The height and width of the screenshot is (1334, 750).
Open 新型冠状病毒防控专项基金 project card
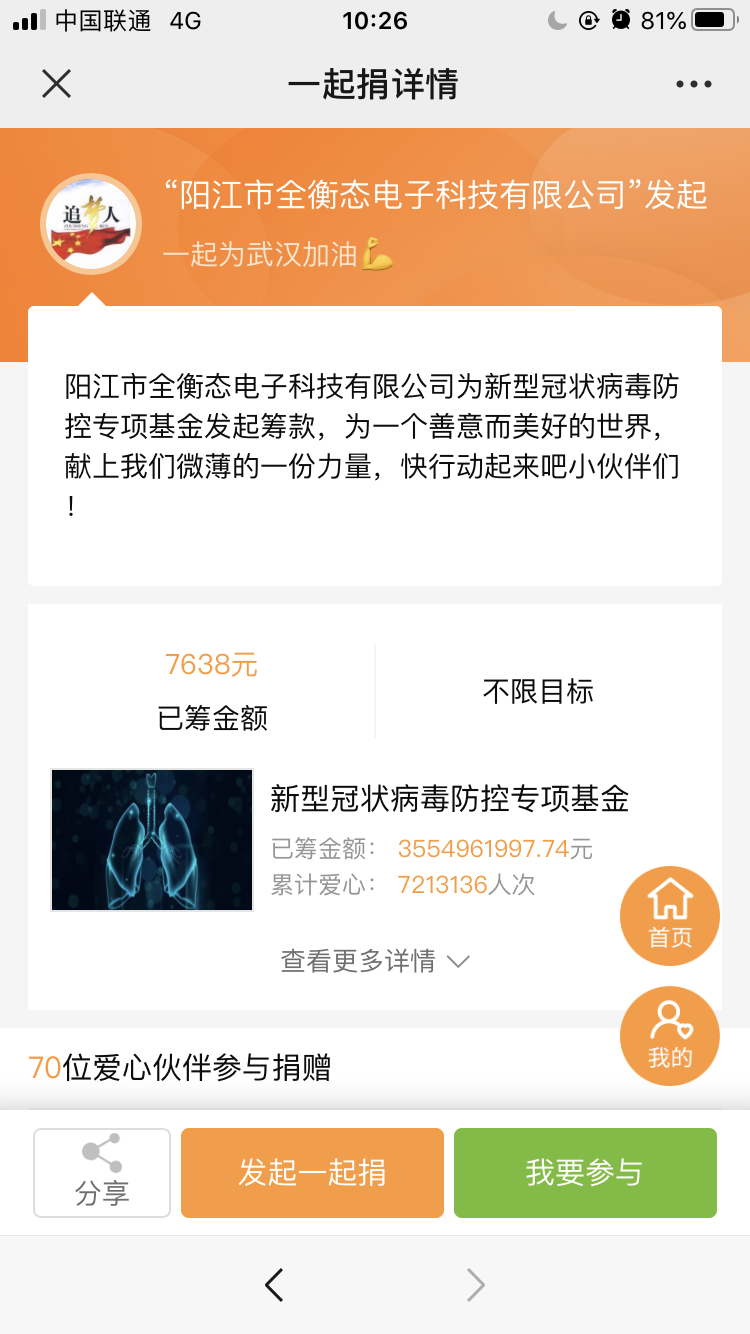(448, 799)
